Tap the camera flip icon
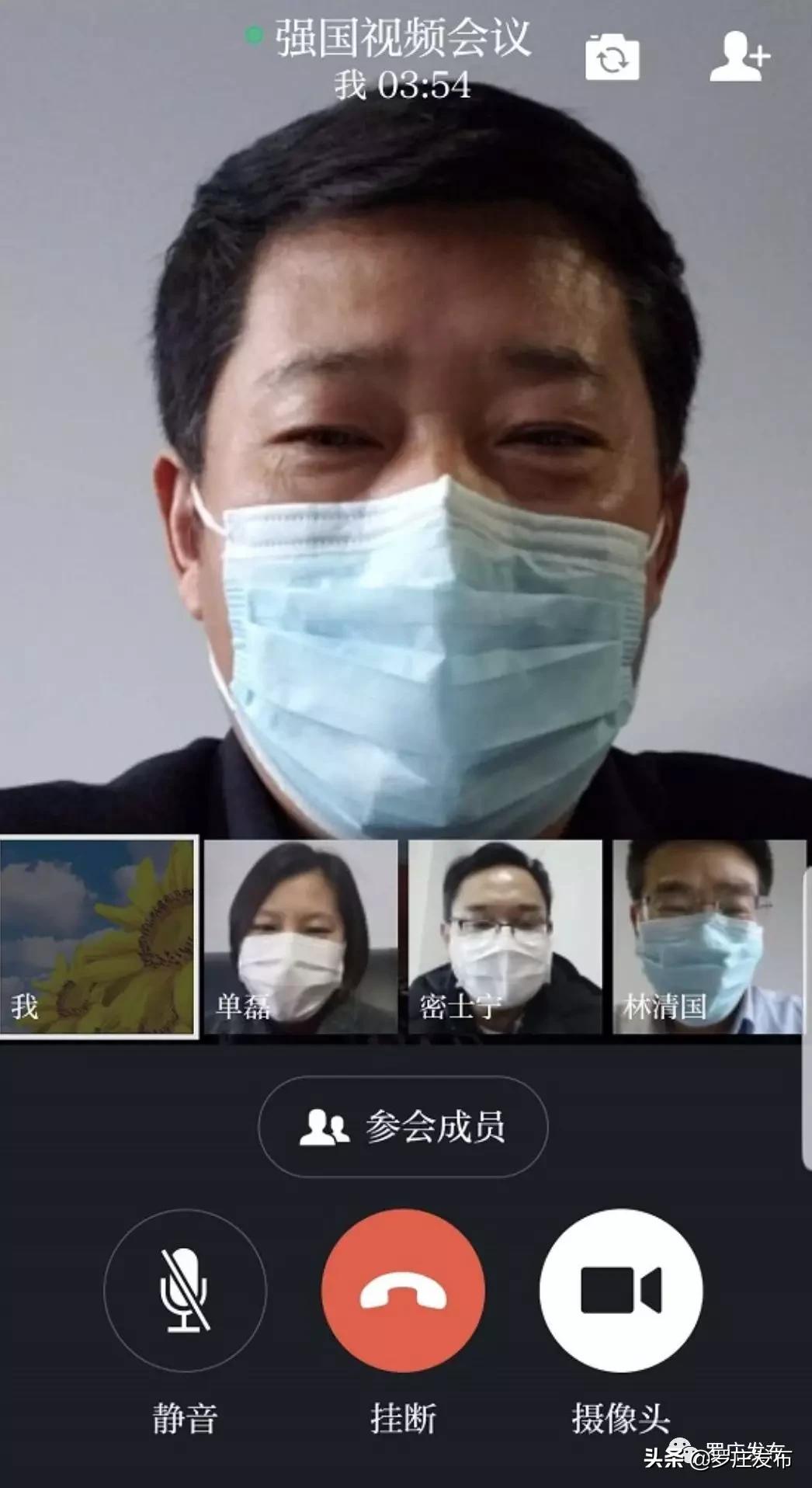Screen dimensions: 812x1488 613,57
